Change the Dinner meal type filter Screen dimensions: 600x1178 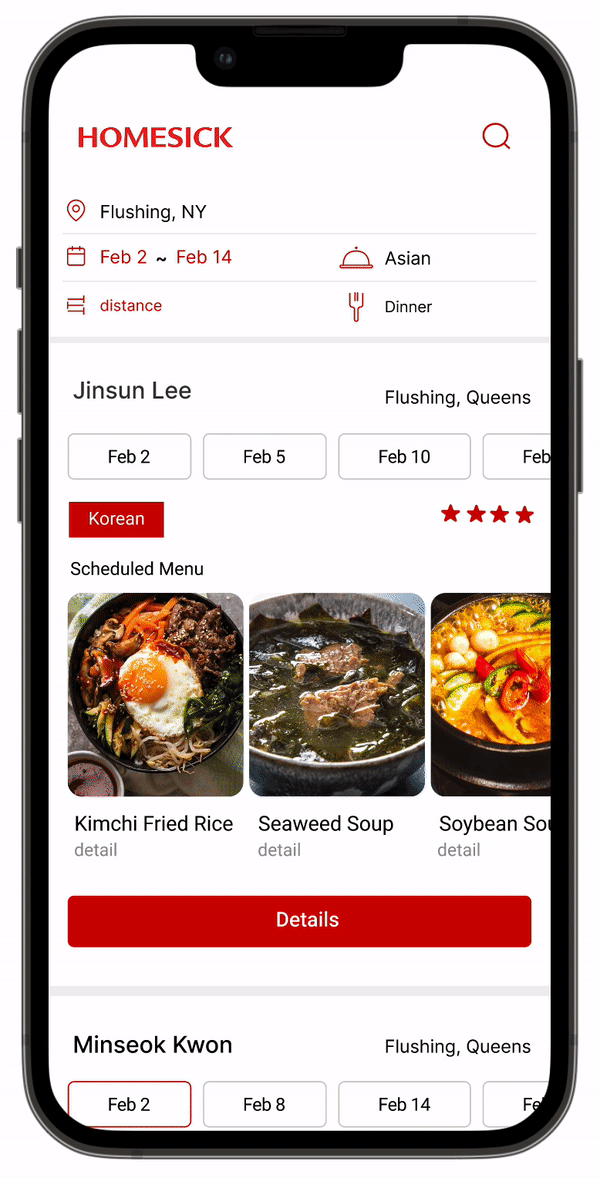pyautogui.click(x=407, y=307)
